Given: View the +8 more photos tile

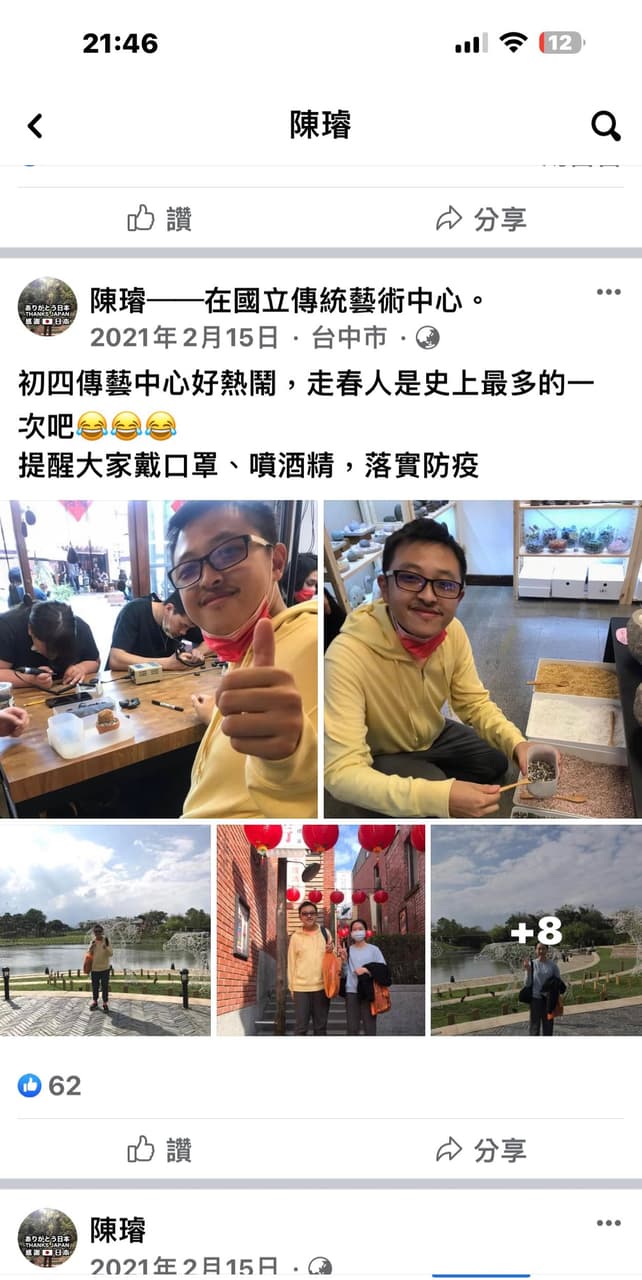Looking at the screenshot, I should (x=536, y=930).
